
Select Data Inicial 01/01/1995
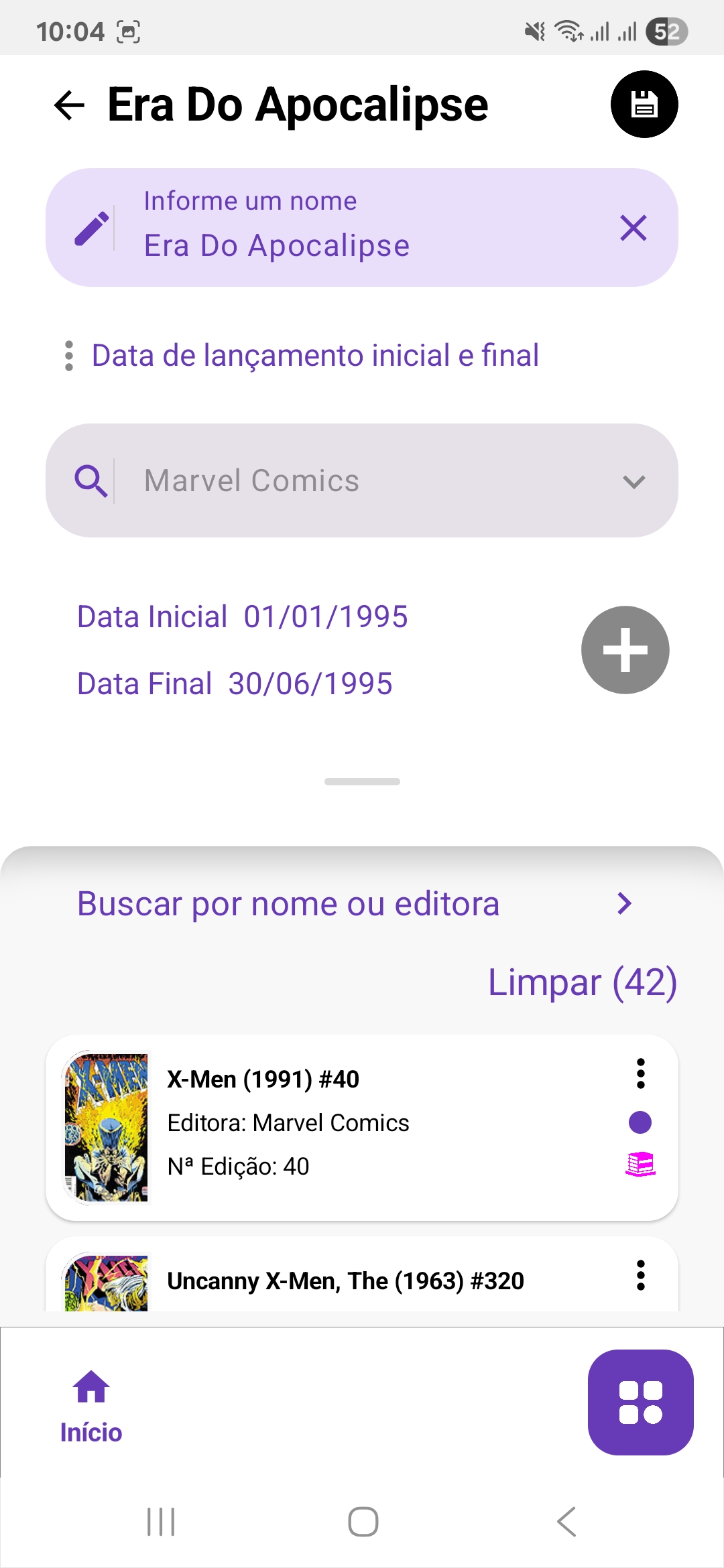(242, 616)
